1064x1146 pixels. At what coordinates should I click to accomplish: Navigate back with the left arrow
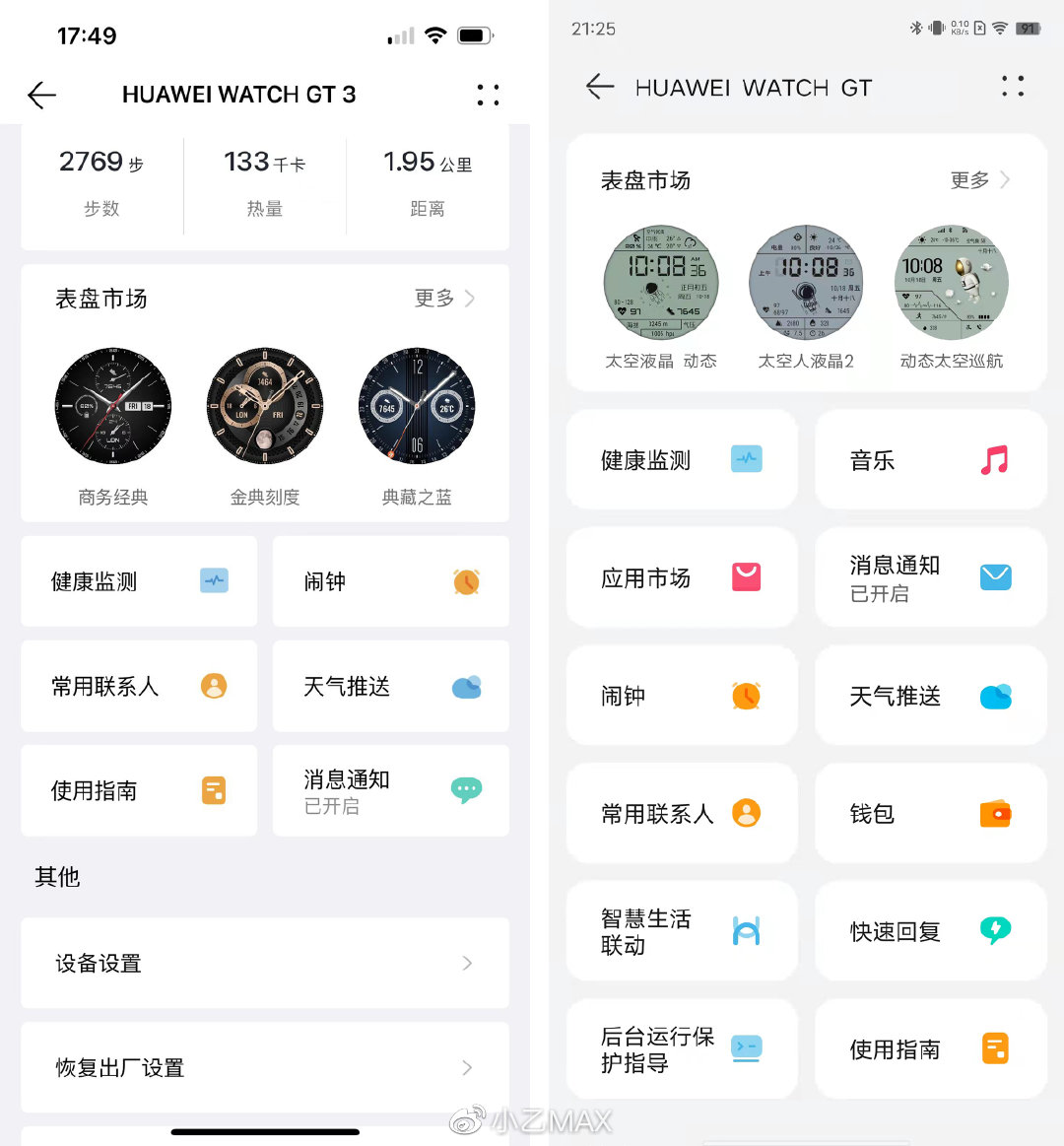coord(41,95)
